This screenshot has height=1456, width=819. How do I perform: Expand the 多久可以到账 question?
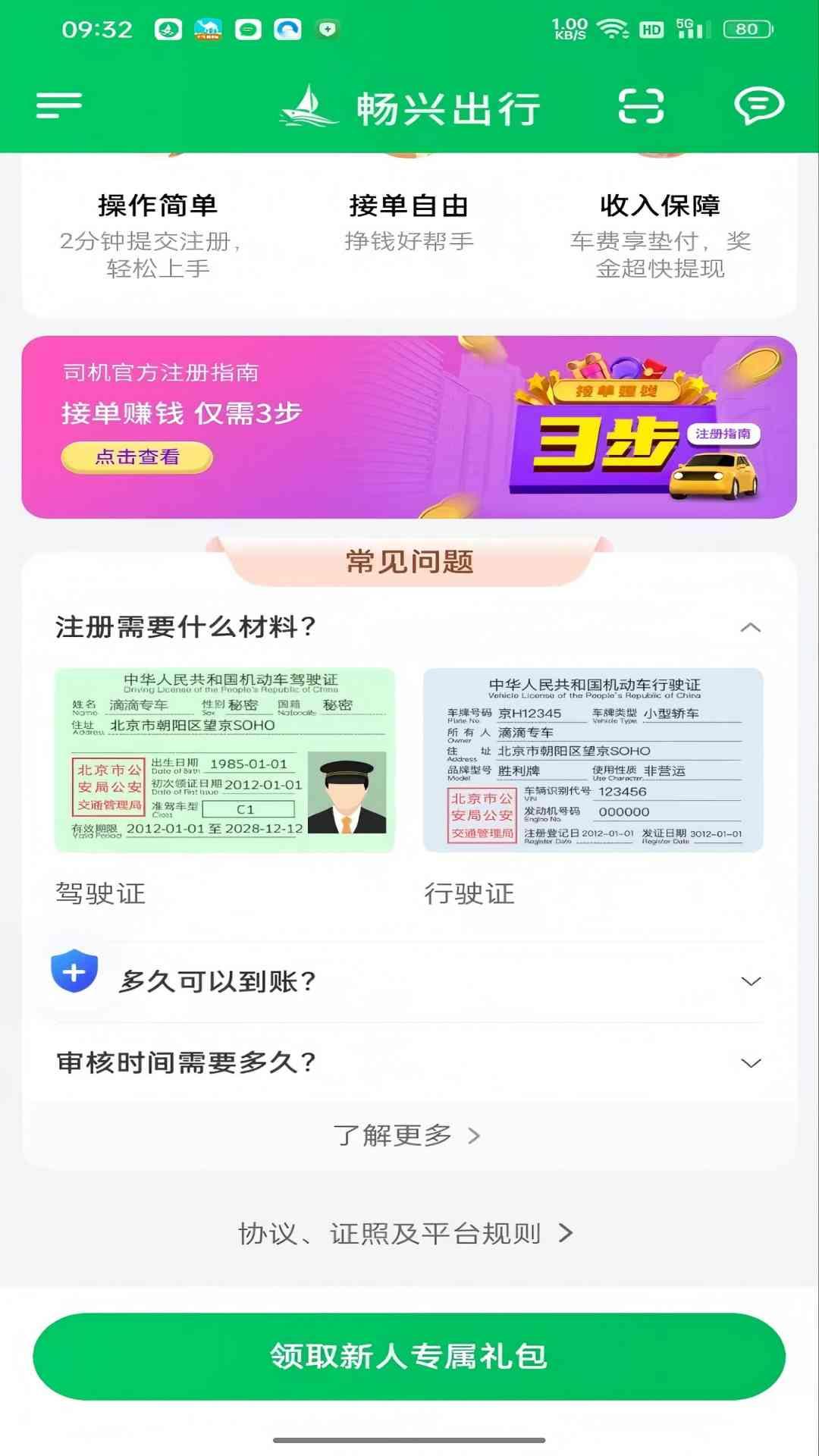(x=750, y=981)
